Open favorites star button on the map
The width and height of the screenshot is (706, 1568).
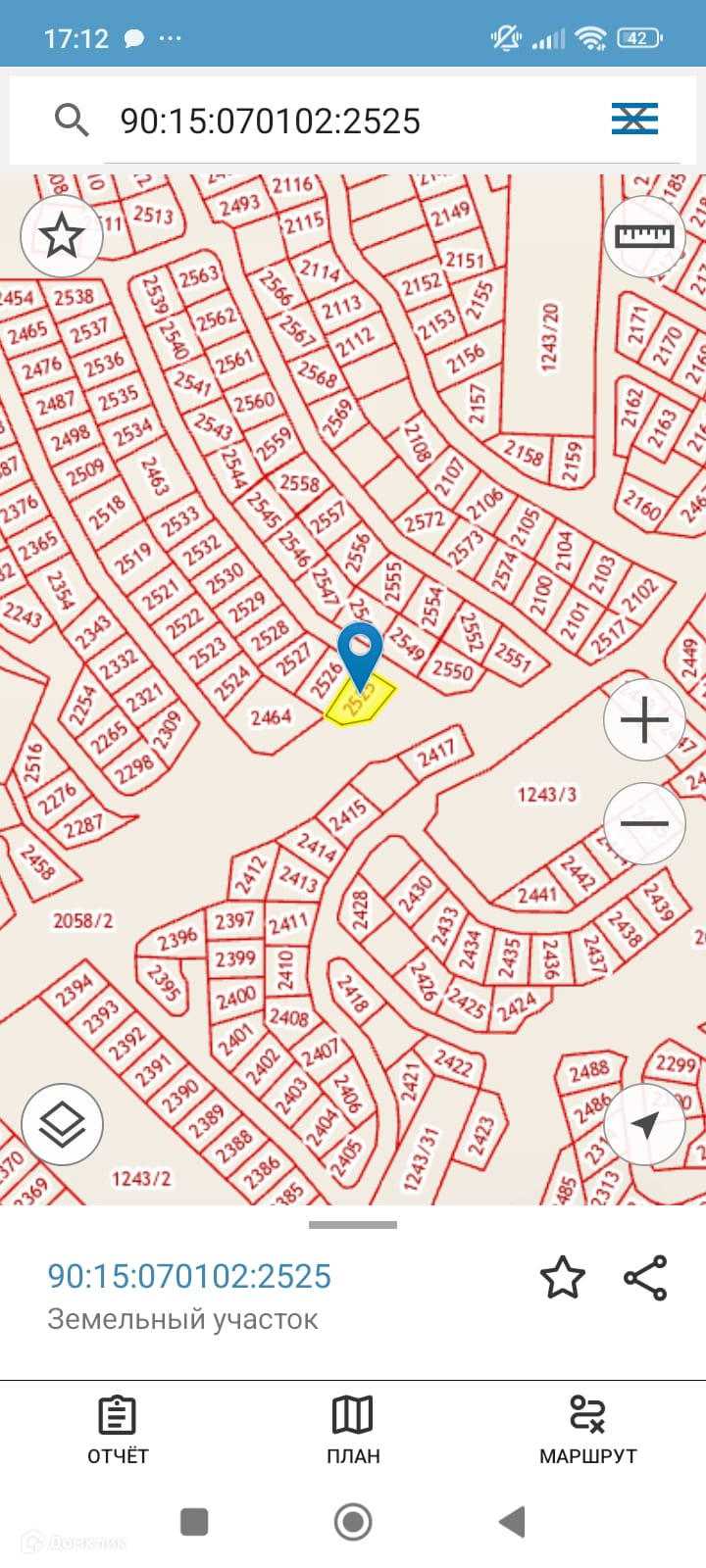click(x=61, y=236)
